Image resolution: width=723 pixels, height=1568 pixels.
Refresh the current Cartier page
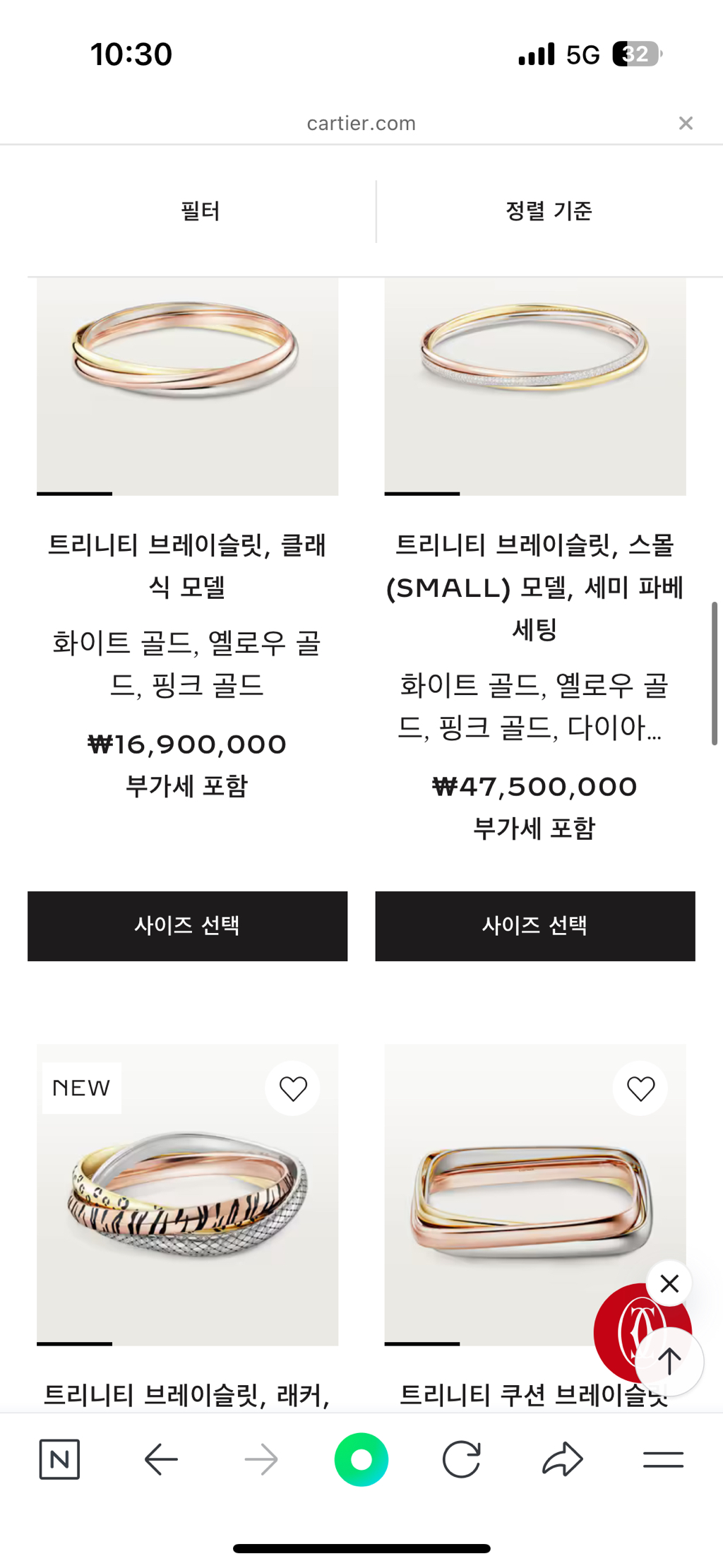click(462, 1461)
